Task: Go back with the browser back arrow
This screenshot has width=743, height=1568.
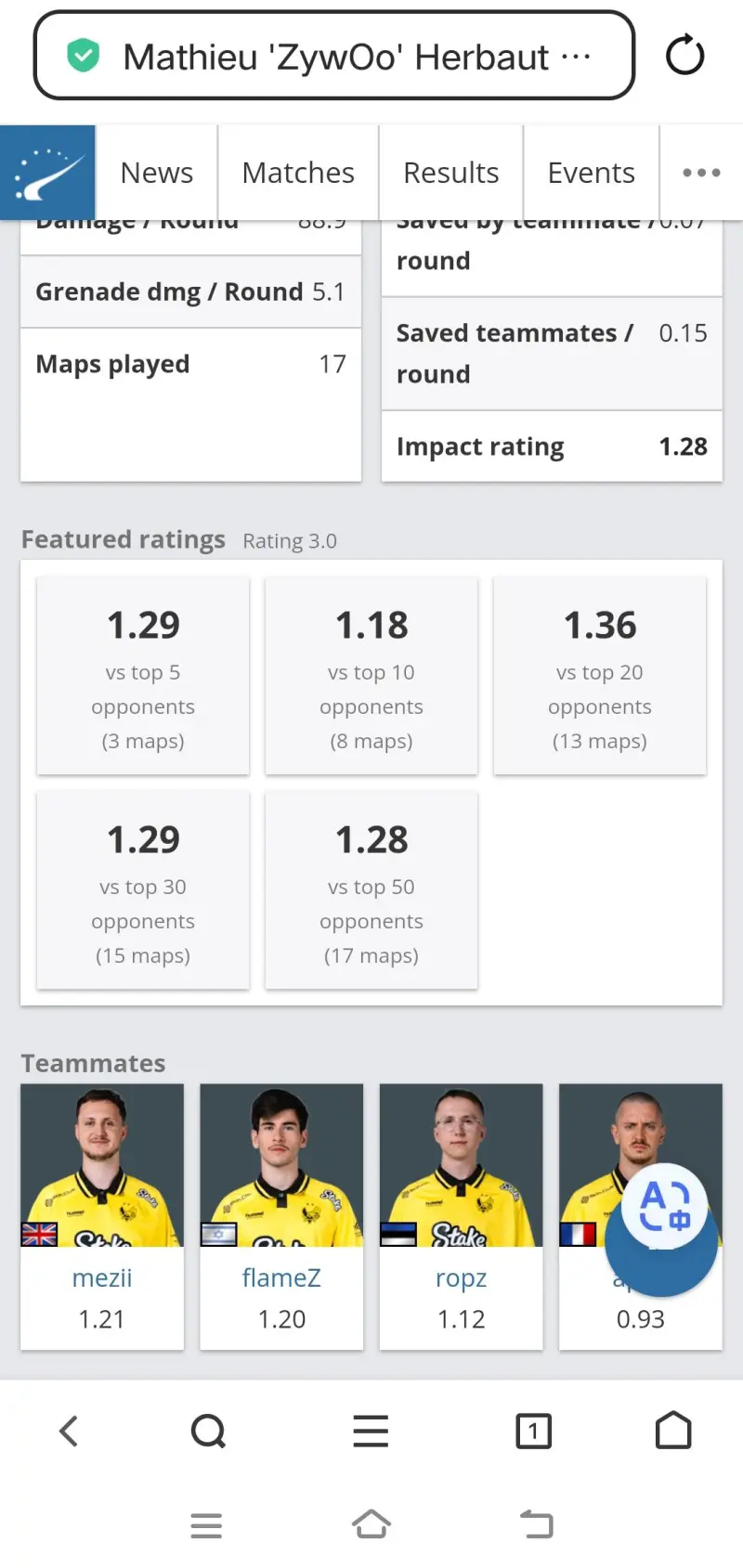Action: point(69,1432)
